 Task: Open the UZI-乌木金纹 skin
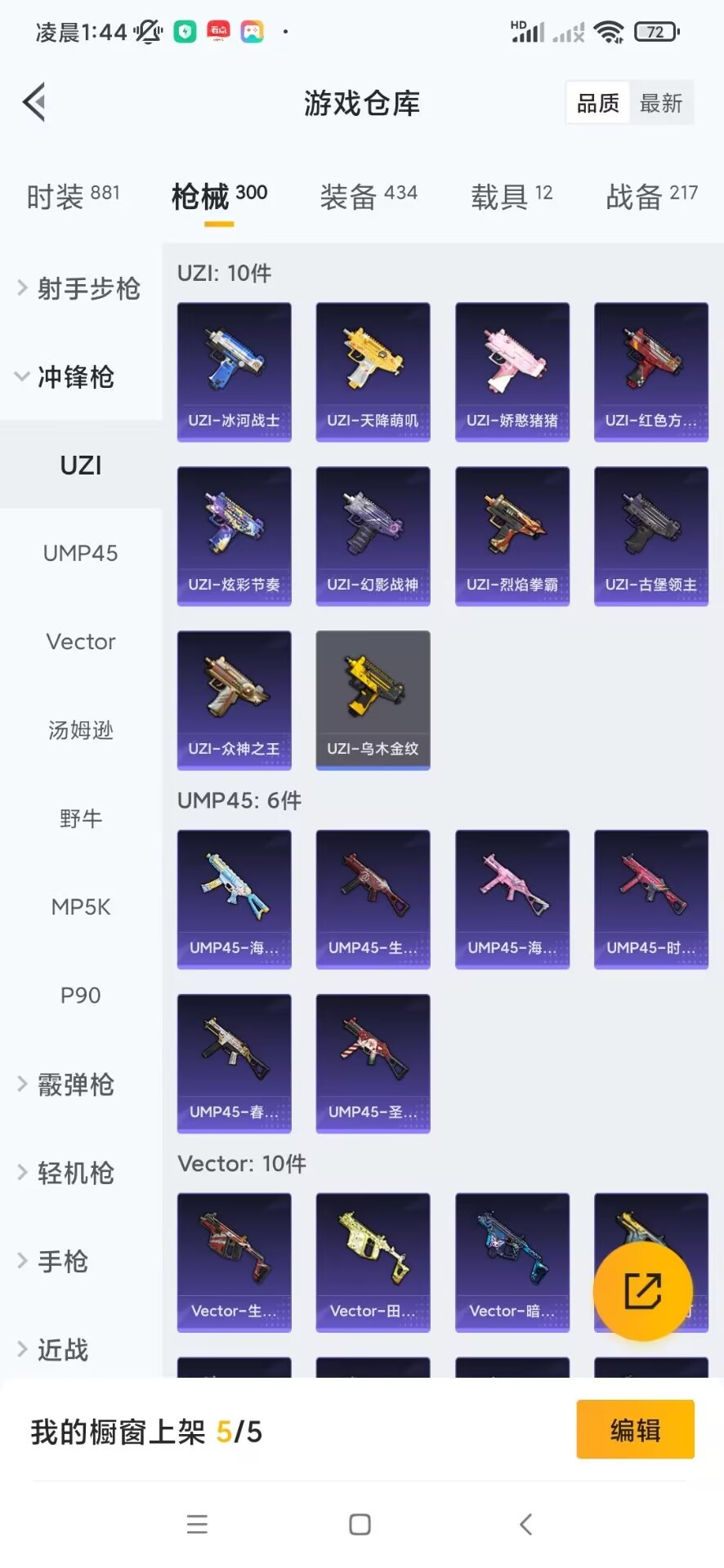(x=373, y=701)
